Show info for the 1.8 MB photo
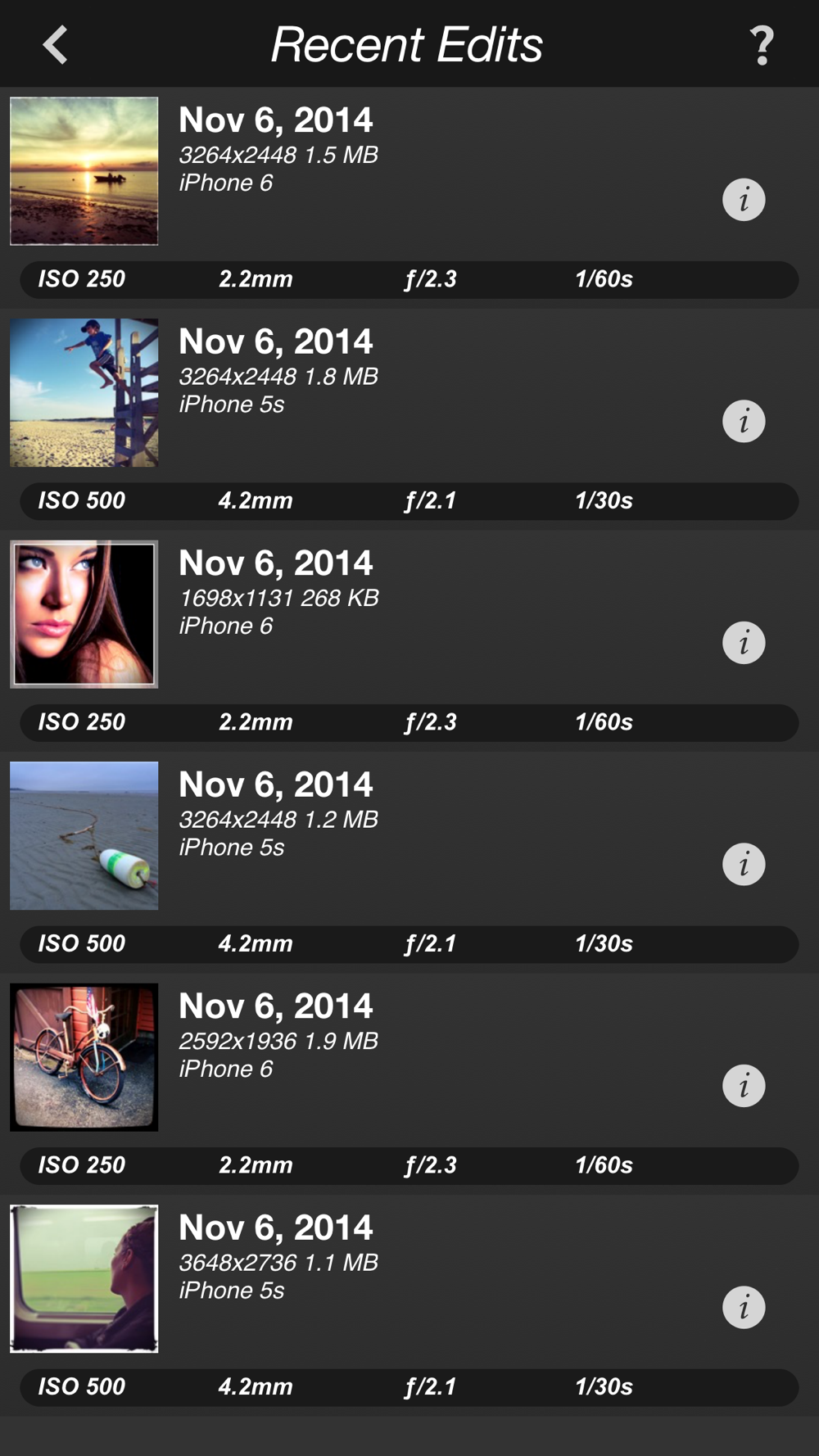Image resolution: width=819 pixels, height=1456 pixels. click(x=744, y=422)
